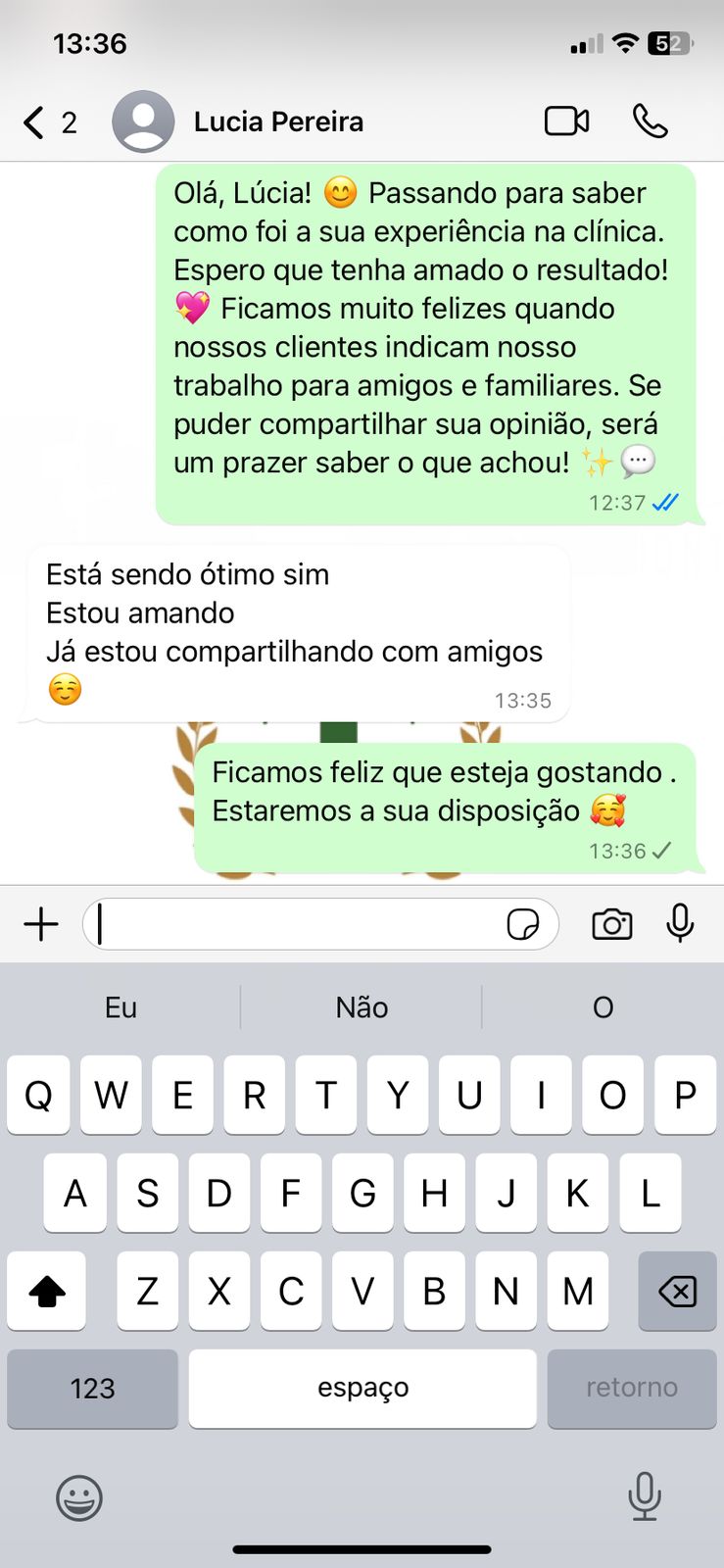
Task: Start a video call with Lucia
Action: pyautogui.click(x=566, y=122)
